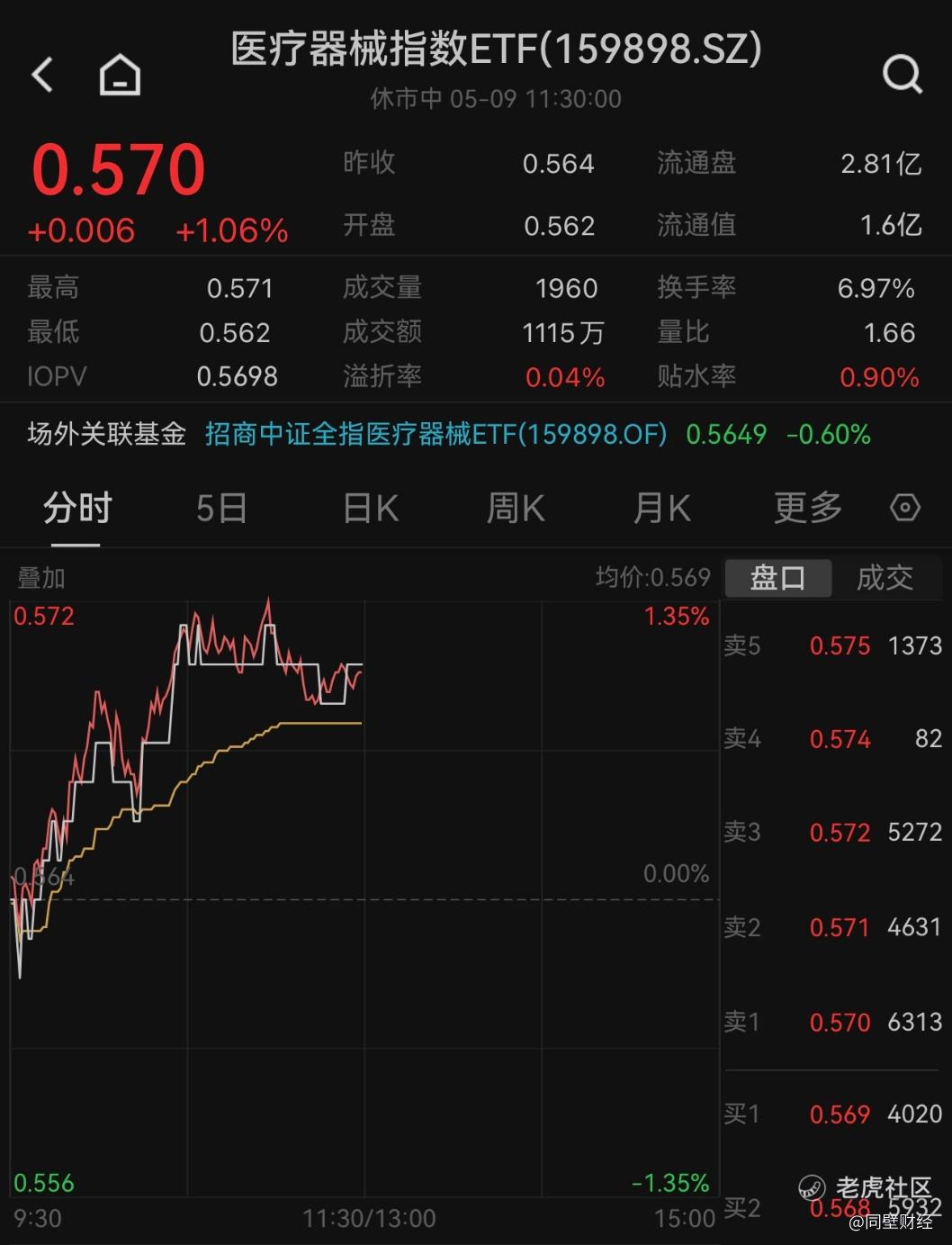Select the 周K chart tab
The height and width of the screenshot is (1245, 952).
(x=516, y=509)
